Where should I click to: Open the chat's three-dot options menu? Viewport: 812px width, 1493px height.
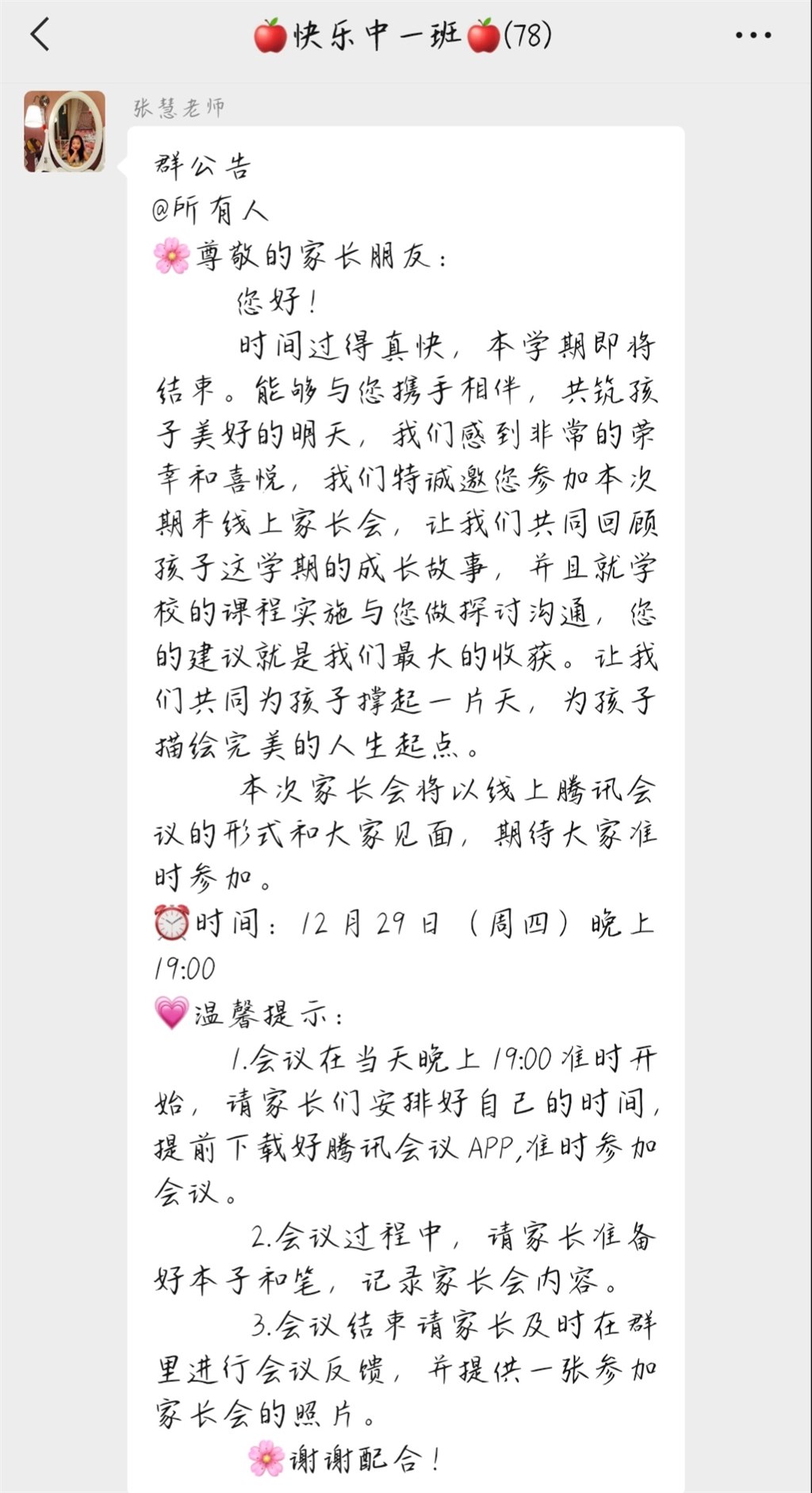(753, 36)
